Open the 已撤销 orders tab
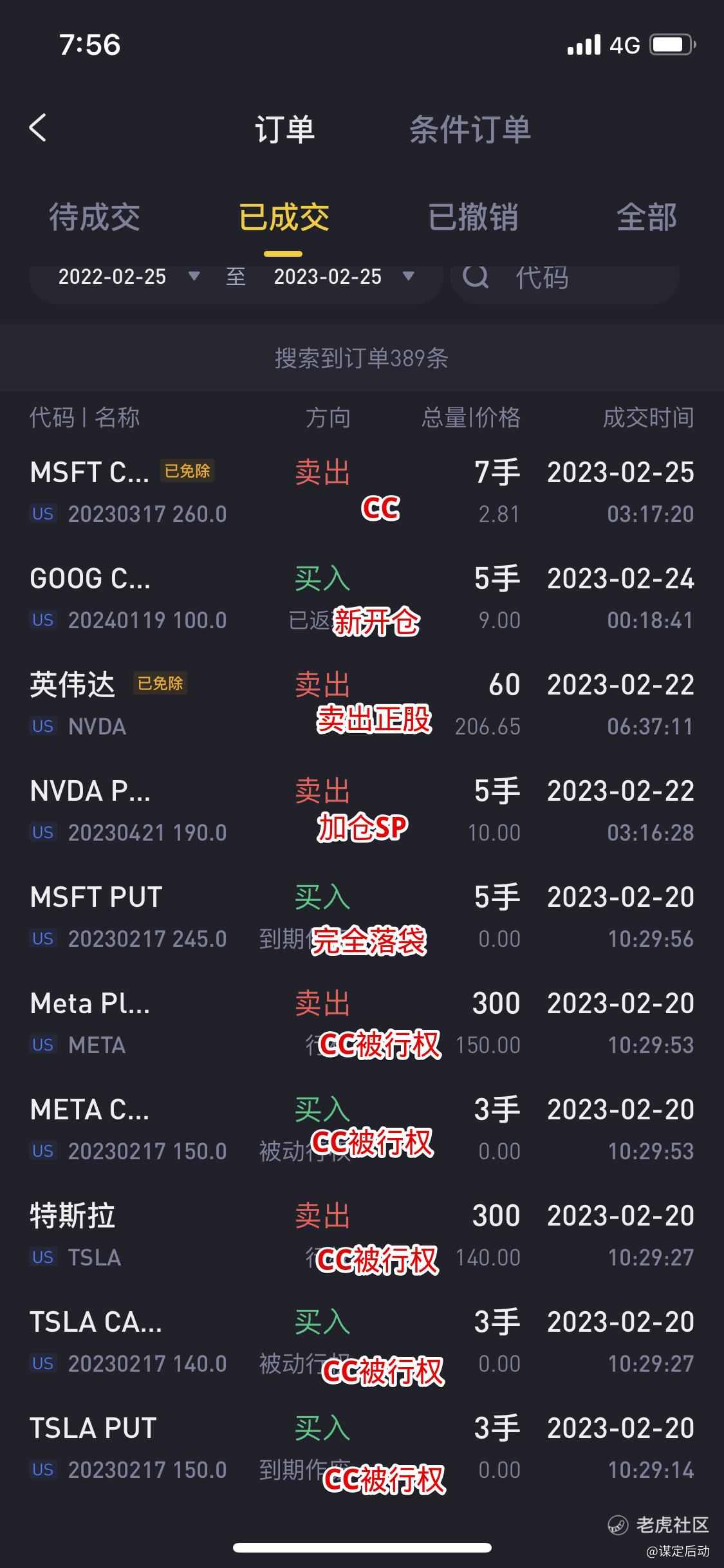724x1568 pixels. 473,217
